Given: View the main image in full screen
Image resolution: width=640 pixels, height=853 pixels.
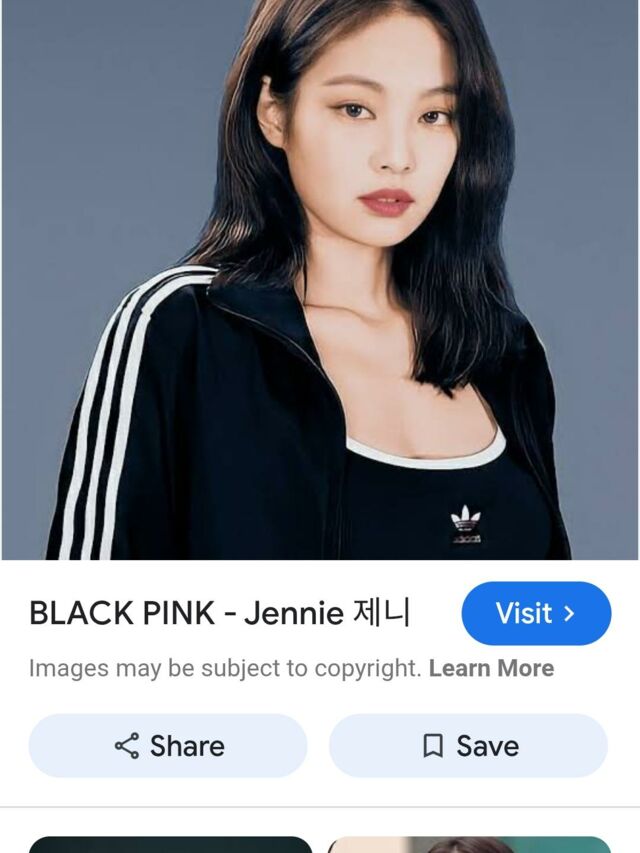Looking at the screenshot, I should (x=320, y=280).
